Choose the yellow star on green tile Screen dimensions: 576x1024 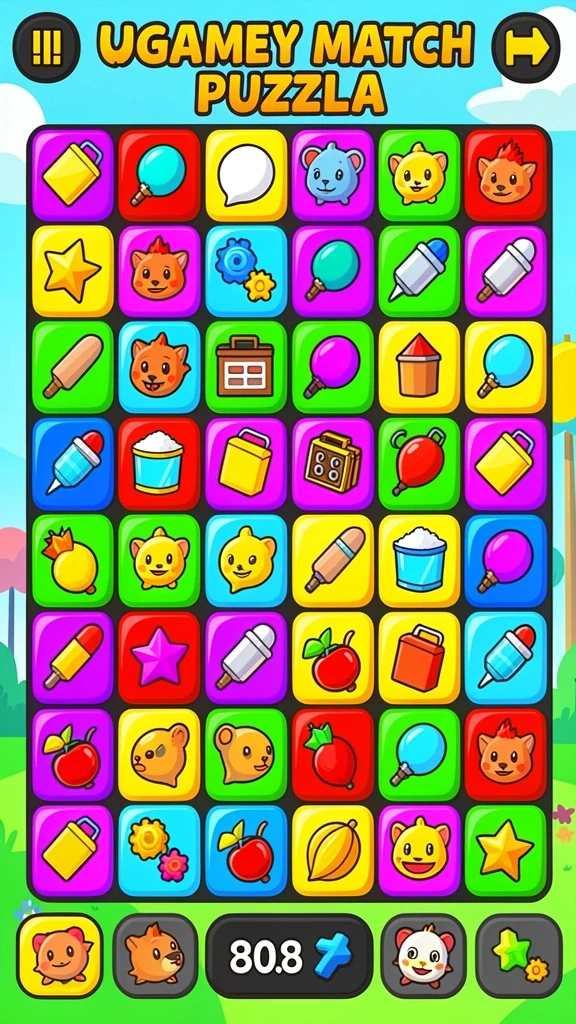pos(505,850)
